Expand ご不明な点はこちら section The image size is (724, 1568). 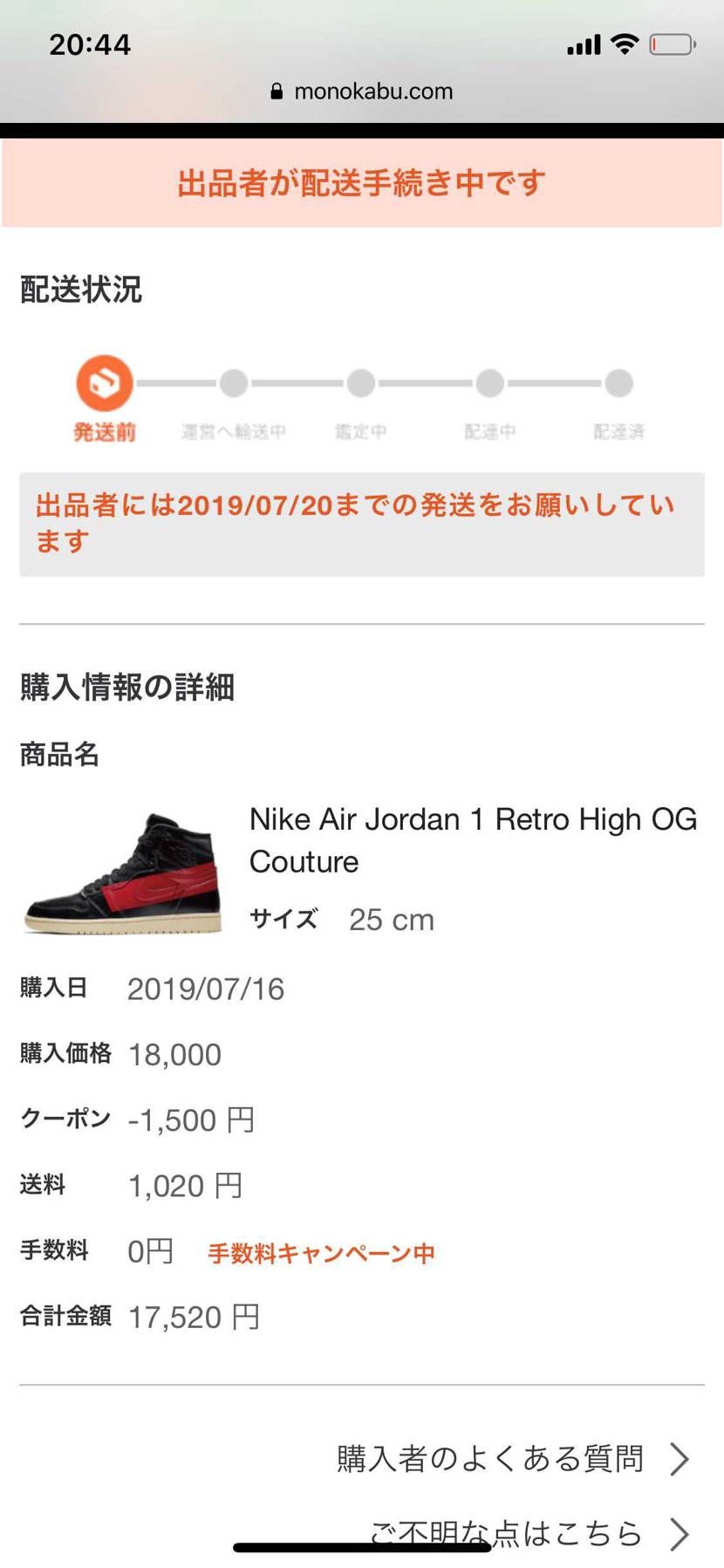[x=506, y=1533]
